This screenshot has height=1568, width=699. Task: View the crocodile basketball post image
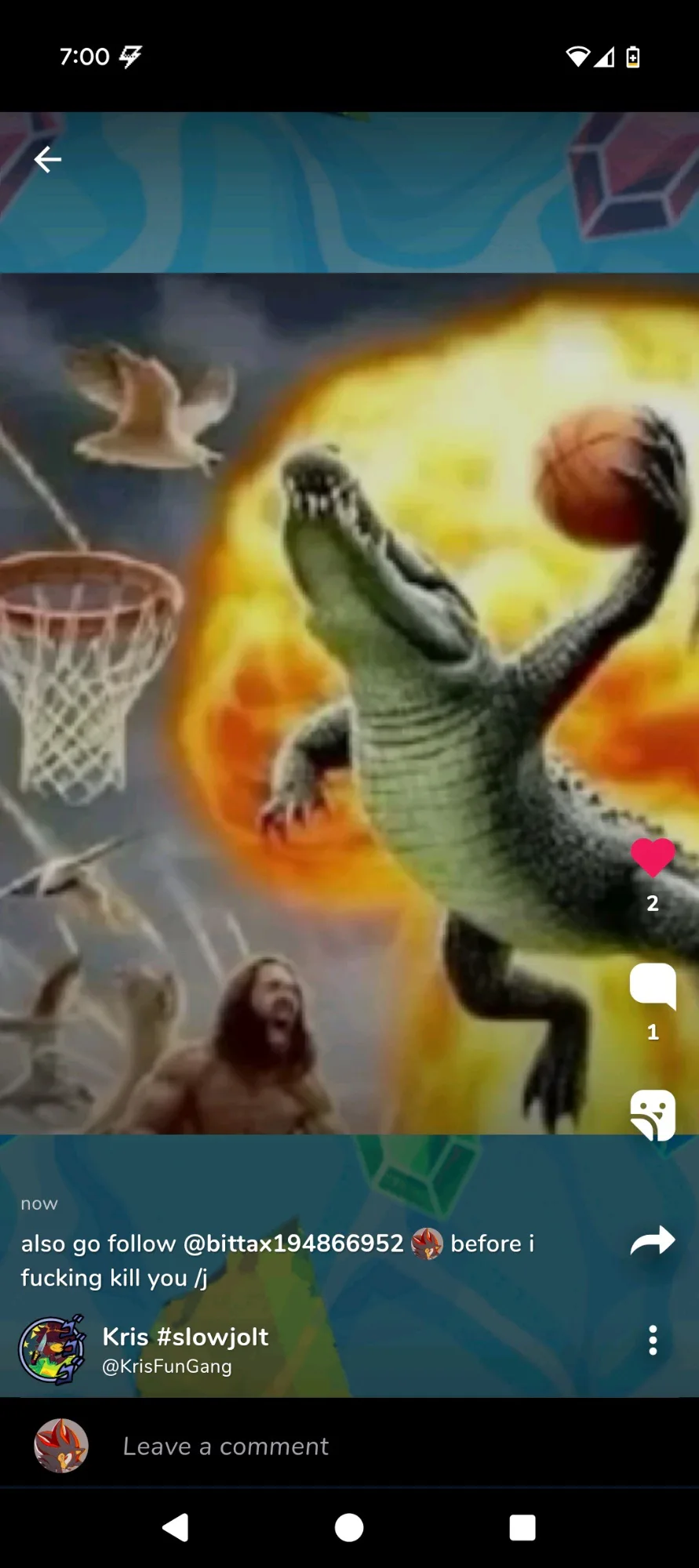click(349, 703)
